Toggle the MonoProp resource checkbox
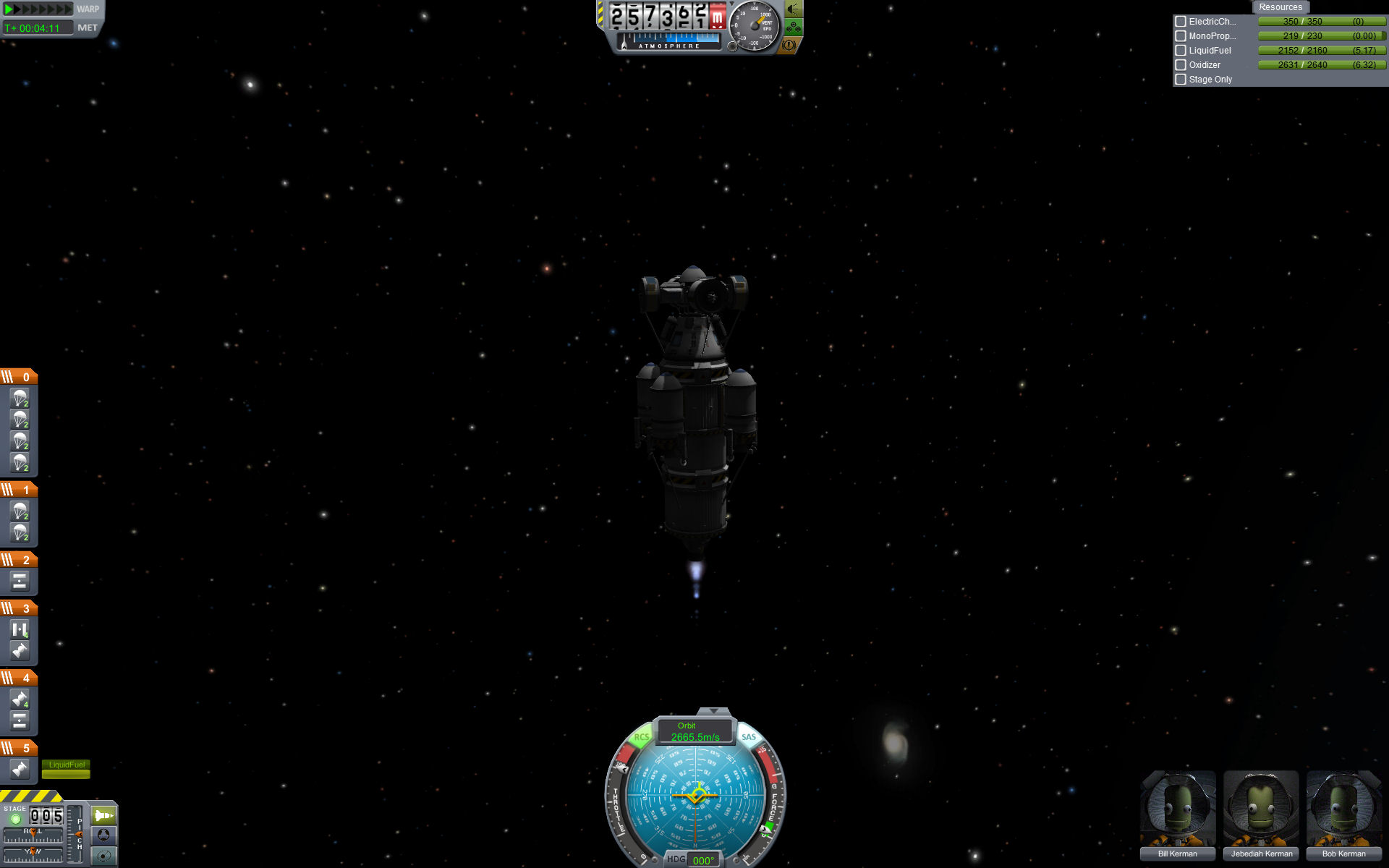This screenshot has width=1389, height=868. 1181,36
